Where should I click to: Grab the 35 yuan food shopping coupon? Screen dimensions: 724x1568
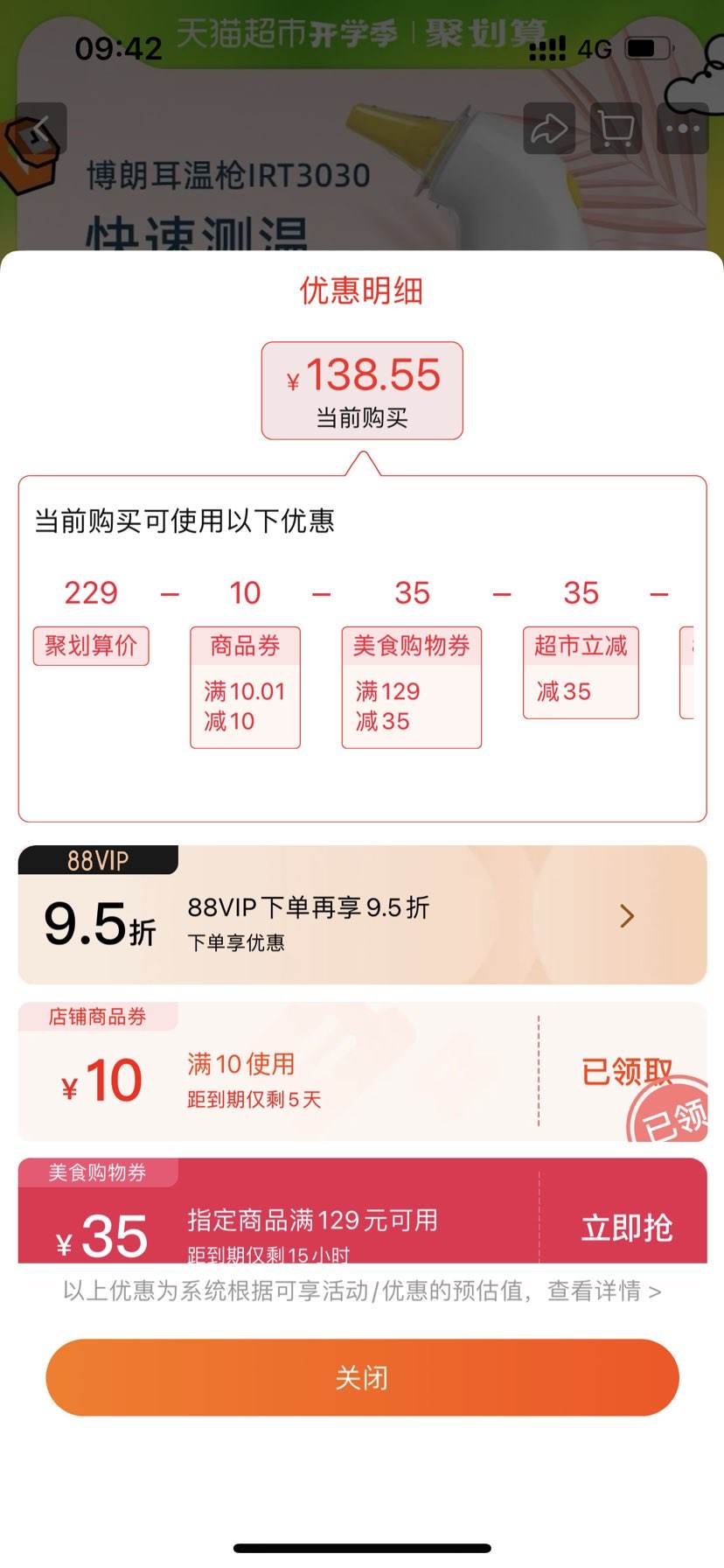[x=626, y=1228]
